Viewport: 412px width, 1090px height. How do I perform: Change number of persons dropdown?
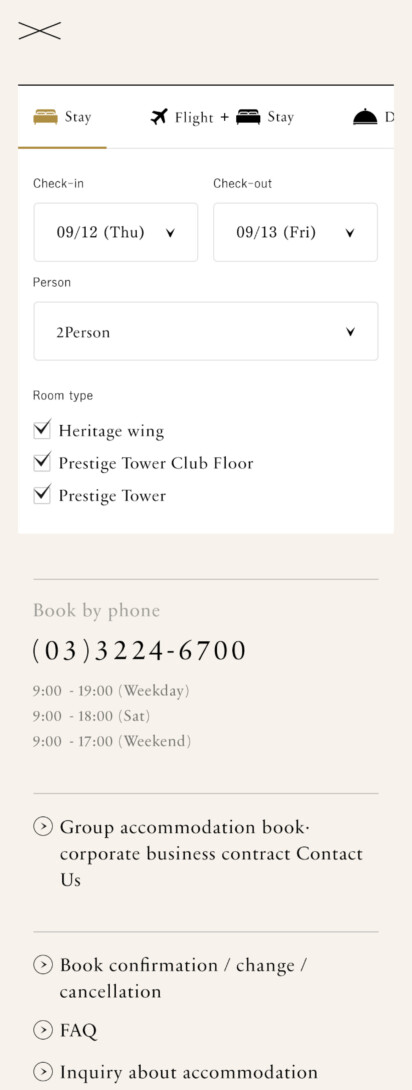206,332
